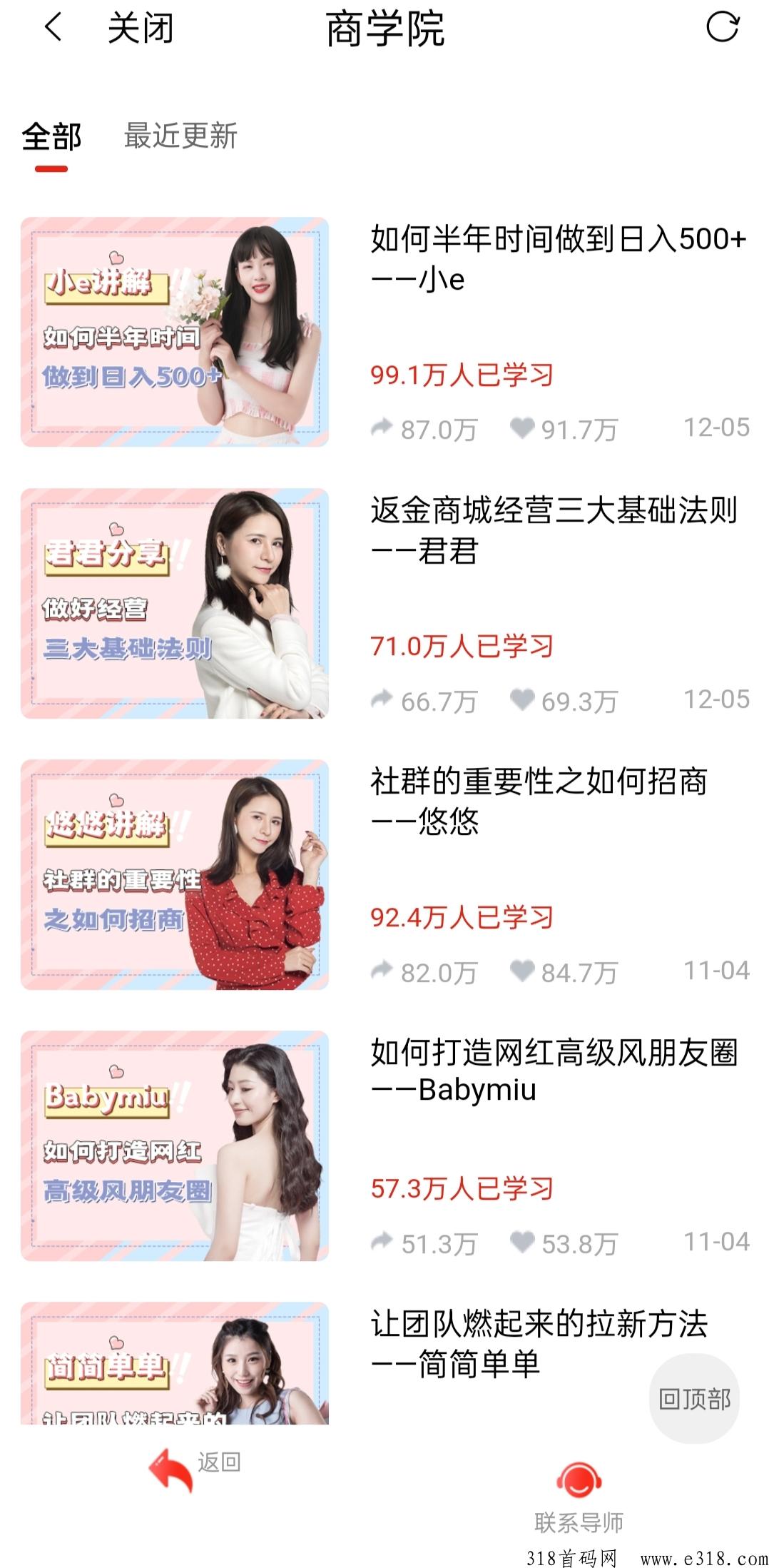Like the 君君 course with 69.3万 likes
The height and width of the screenshot is (1568, 769).
(x=564, y=701)
